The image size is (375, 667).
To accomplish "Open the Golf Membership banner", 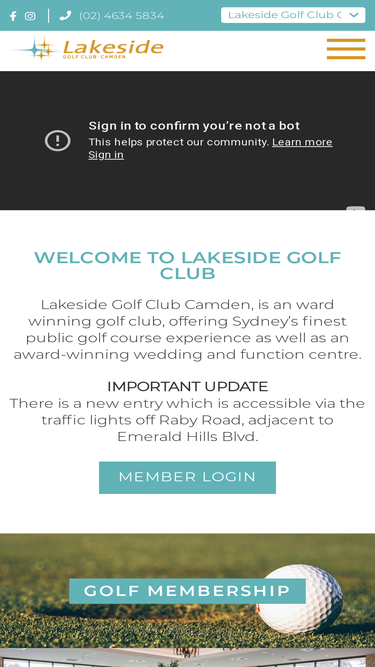I will (x=188, y=591).
